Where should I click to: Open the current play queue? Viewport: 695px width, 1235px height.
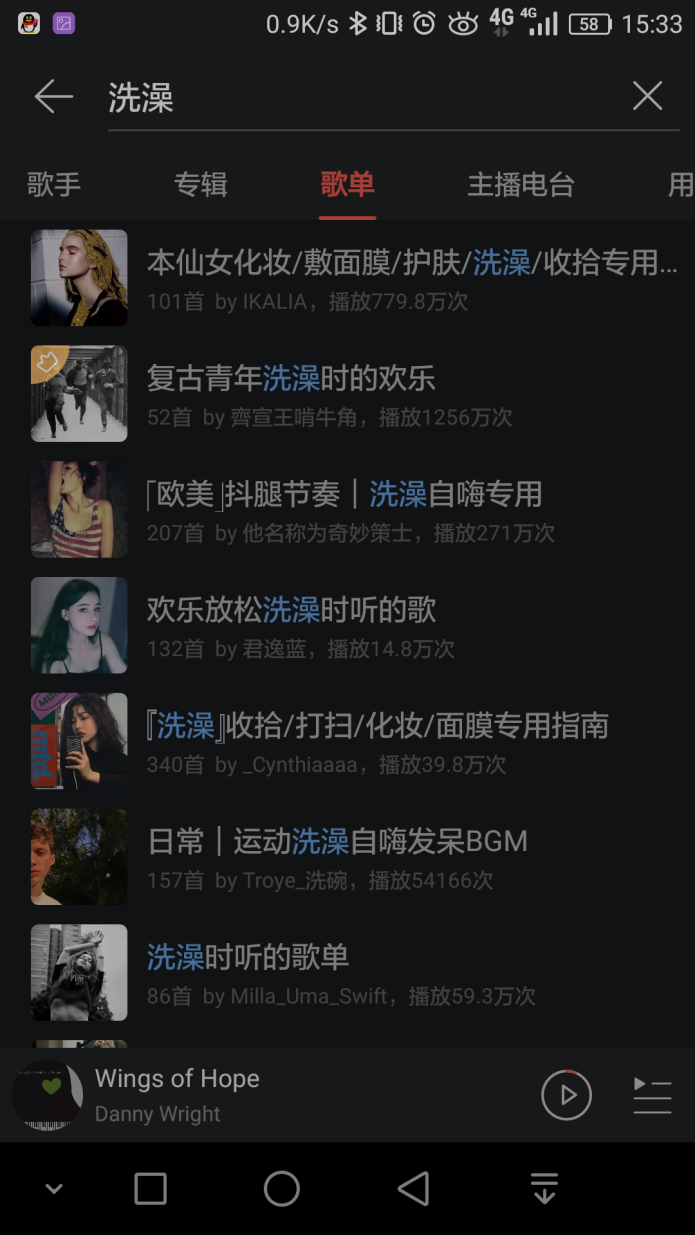[x=652, y=1096]
